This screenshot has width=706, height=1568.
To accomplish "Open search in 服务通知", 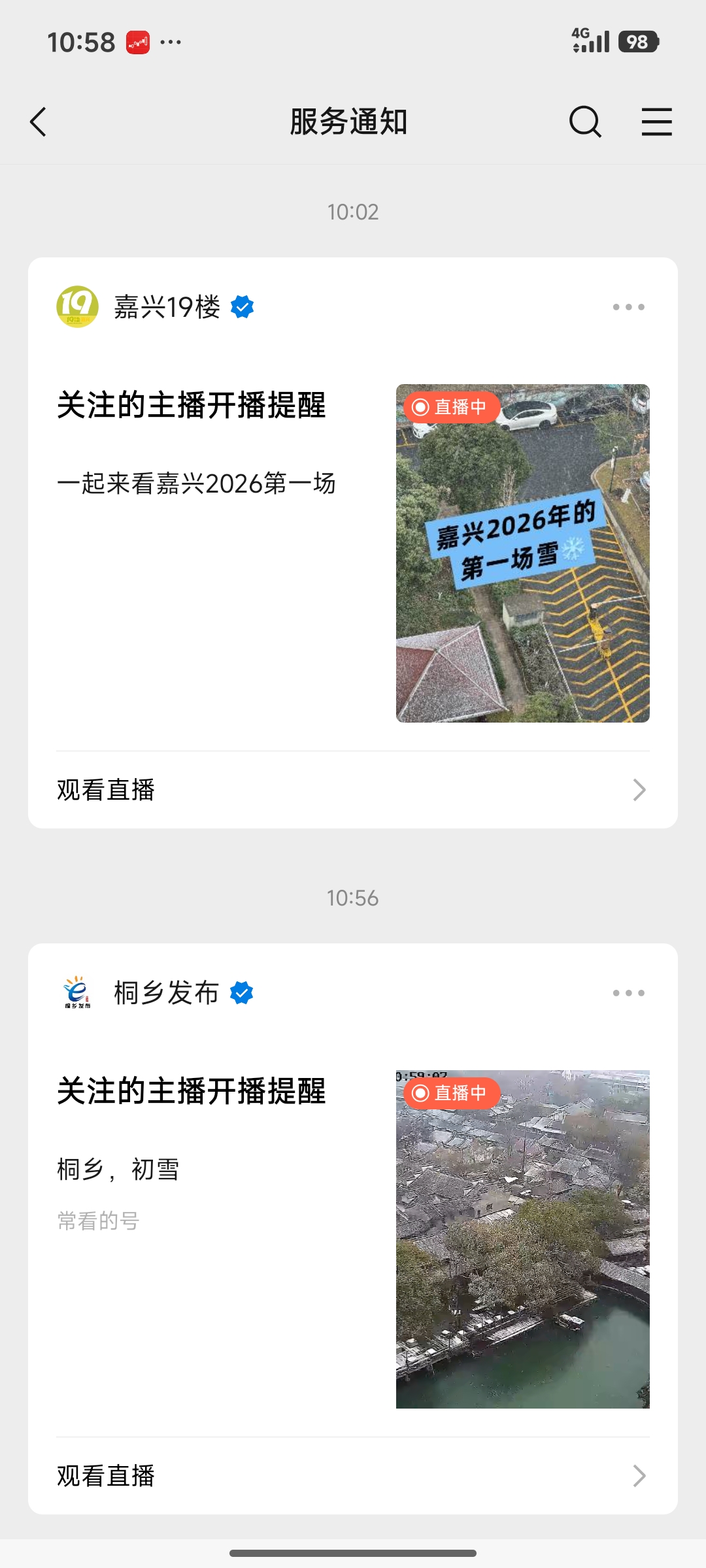I will [584, 122].
